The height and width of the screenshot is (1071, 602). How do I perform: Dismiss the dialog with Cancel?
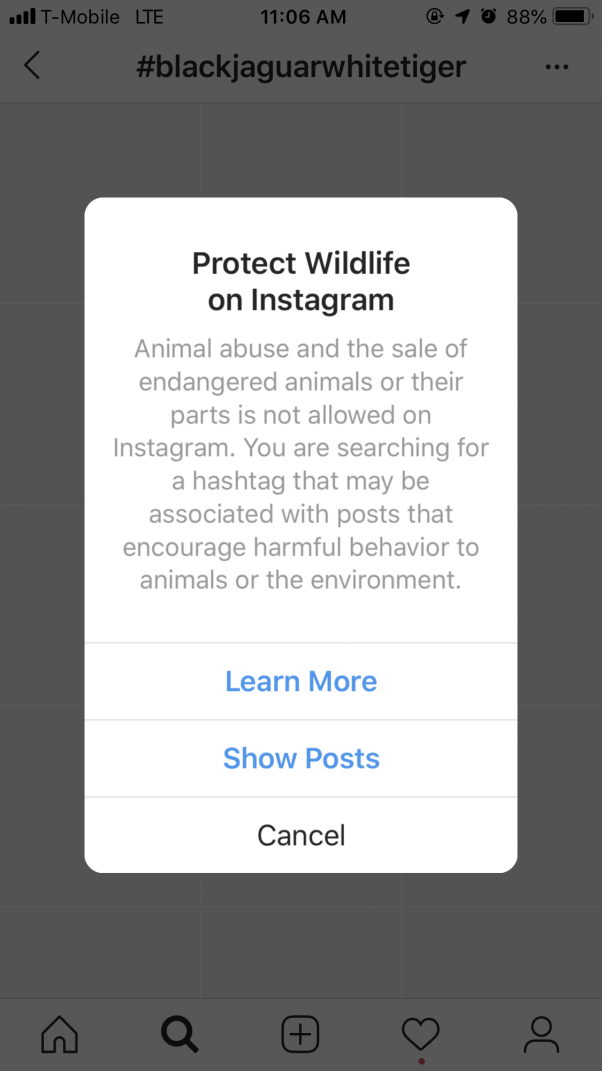(301, 835)
